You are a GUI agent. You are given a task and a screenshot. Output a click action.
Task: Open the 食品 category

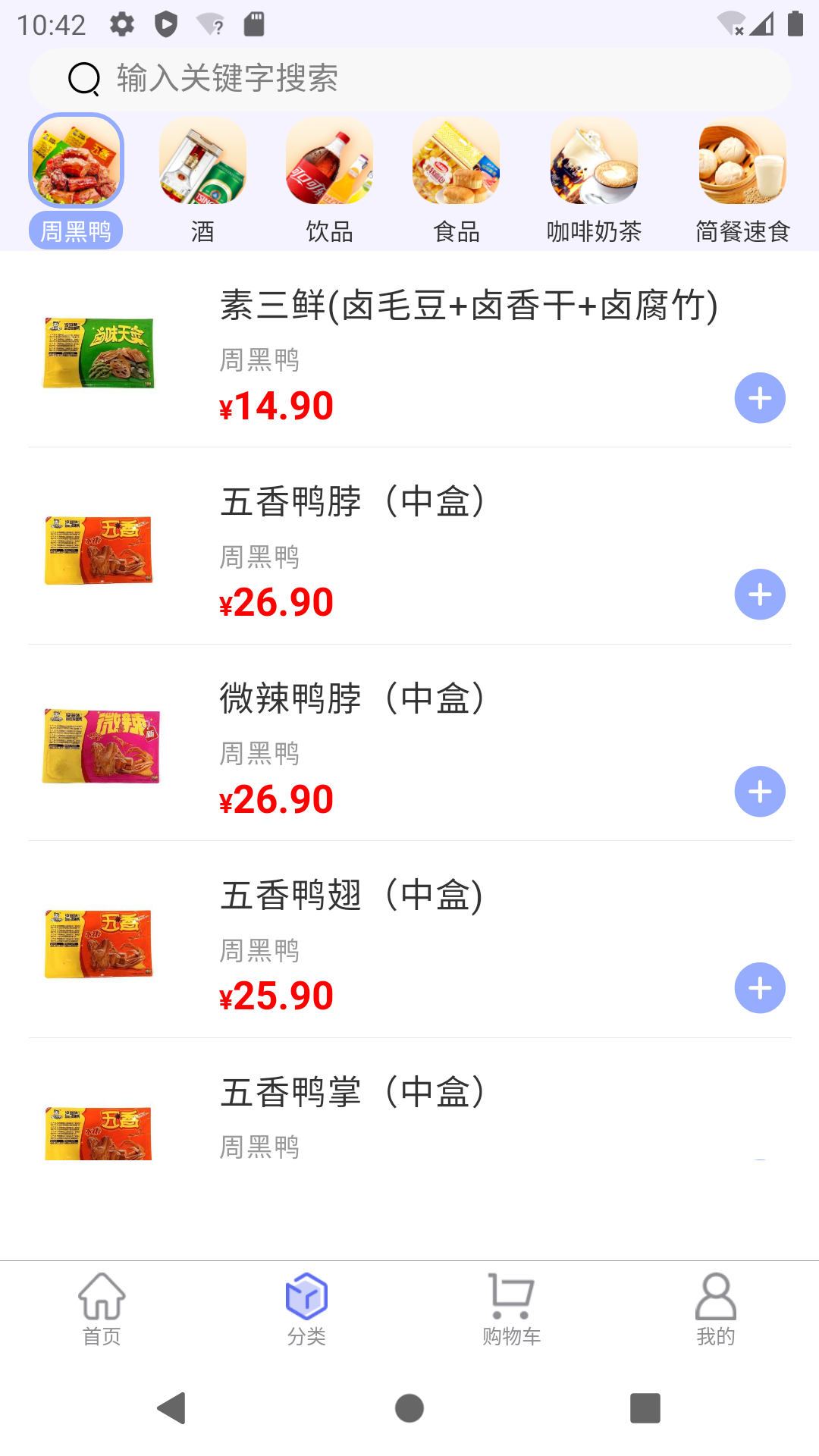point(456,180)
